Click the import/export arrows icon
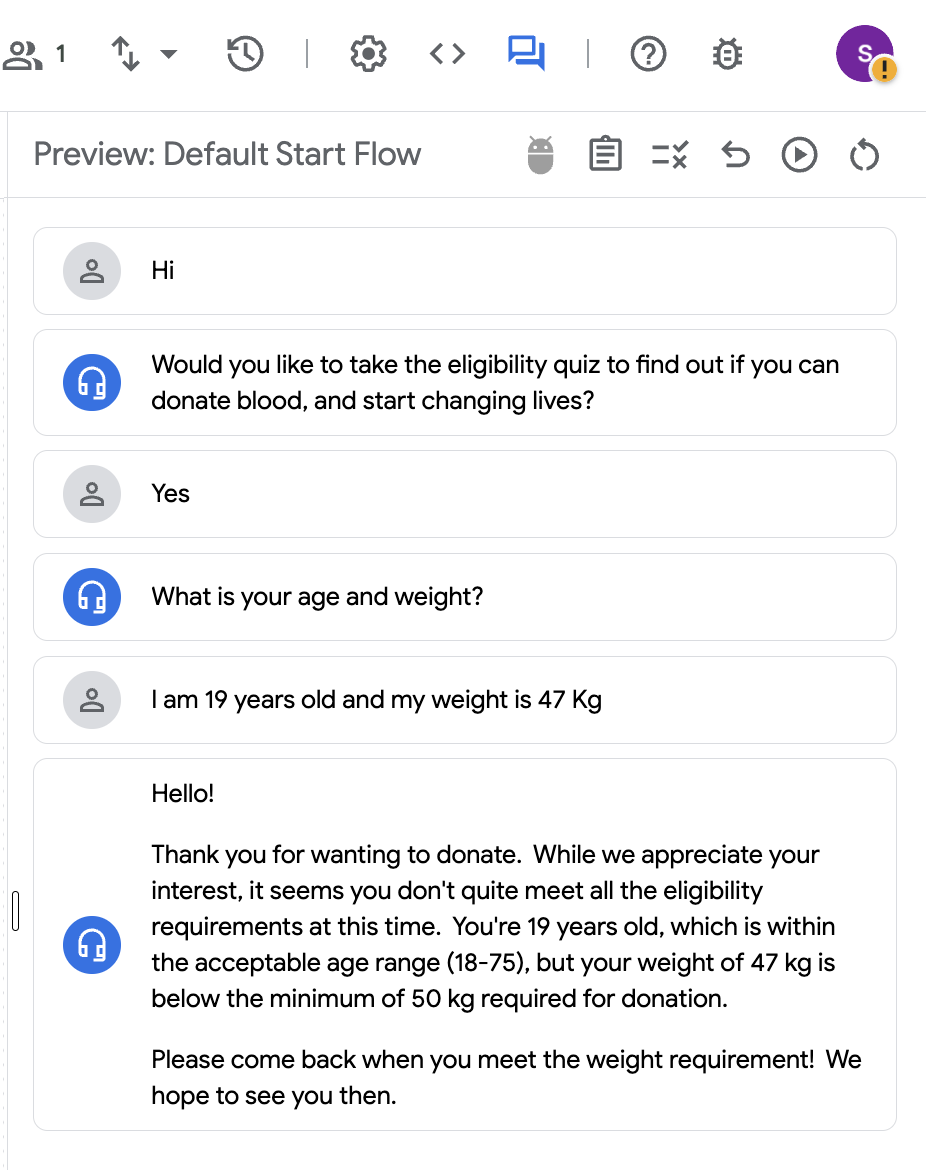926x1170 pixels. 125,54
